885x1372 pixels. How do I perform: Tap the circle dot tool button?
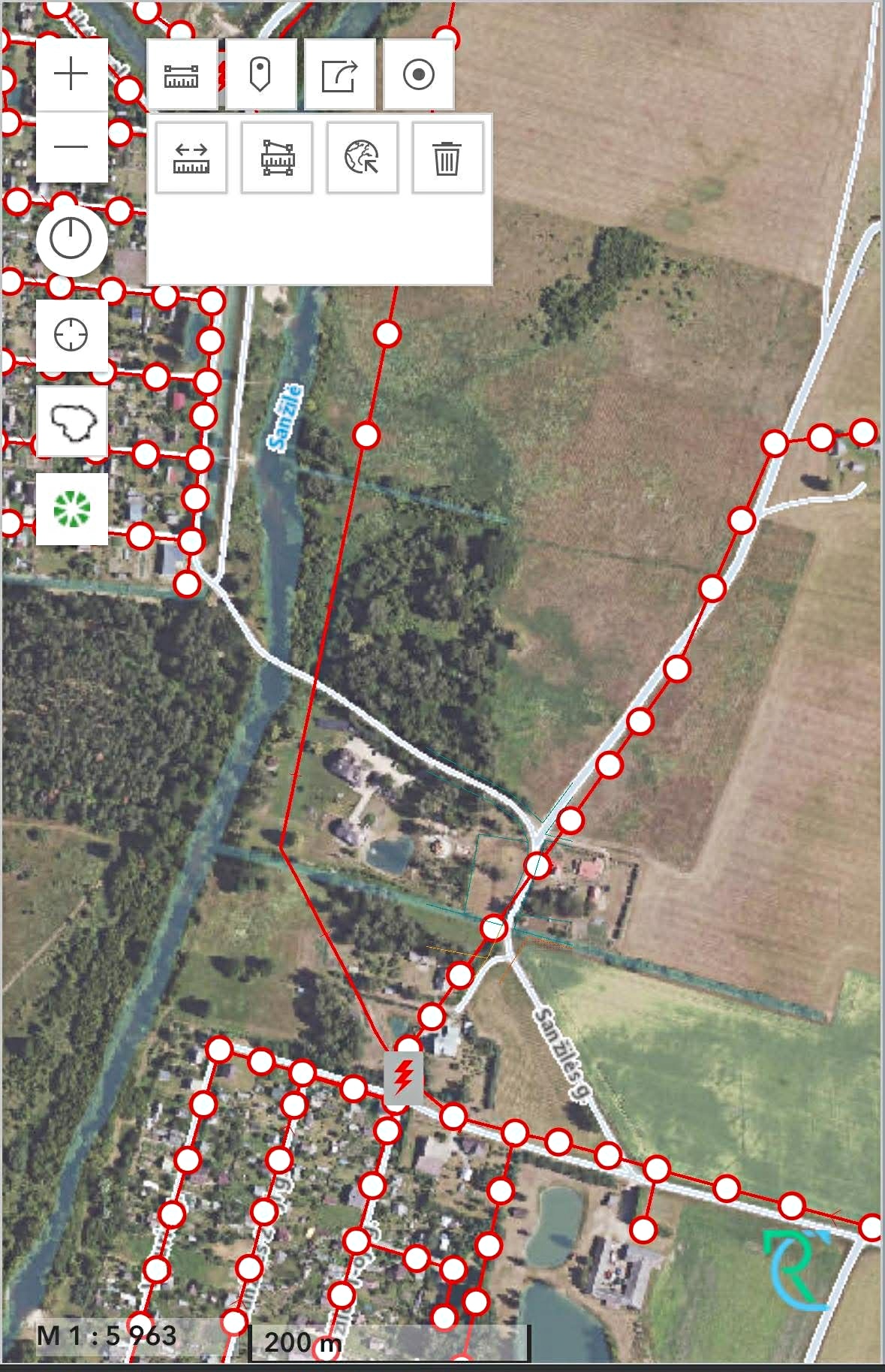(x=418, y=75)
